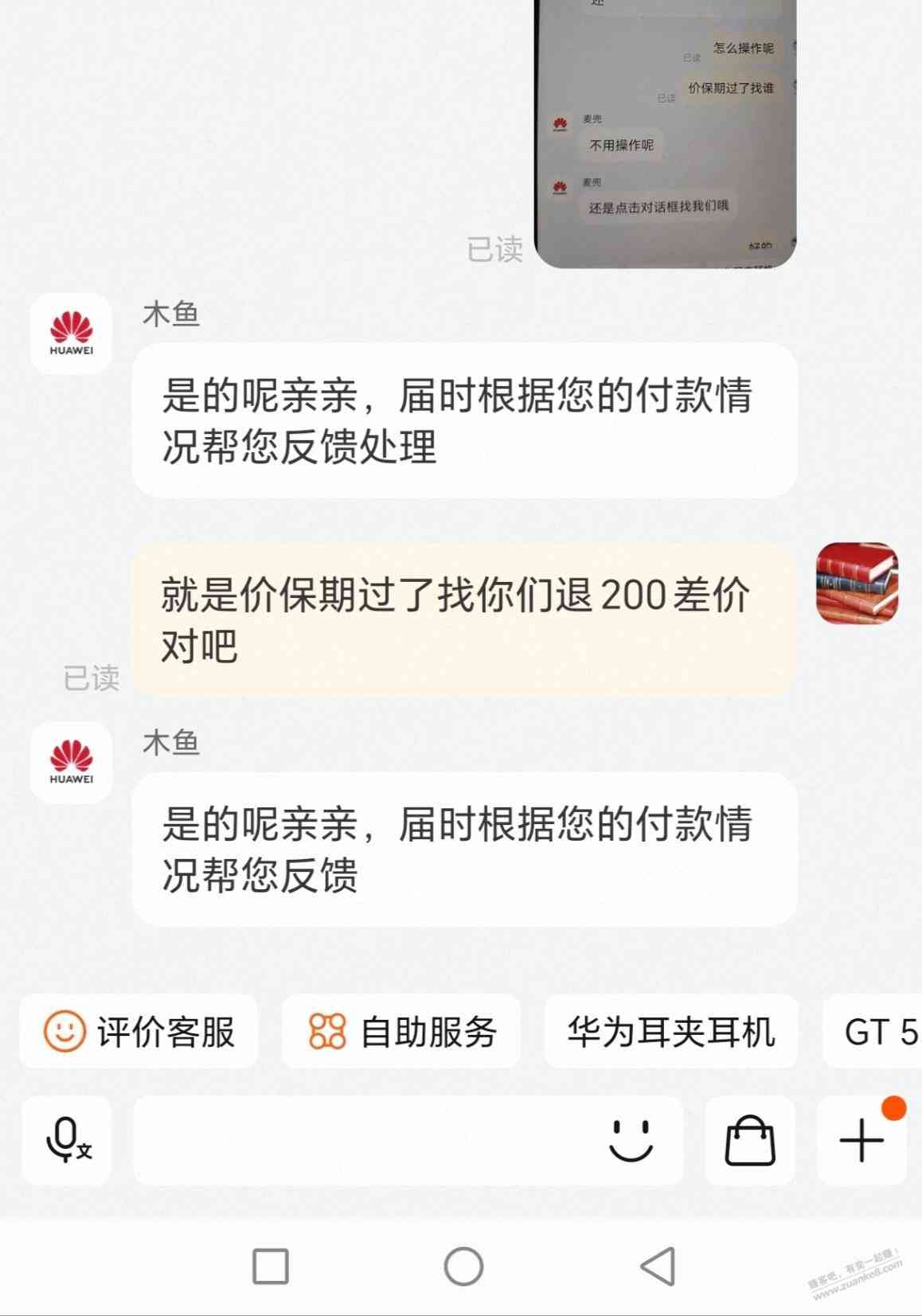This screenshot has height=1316, width=922.
Task: Open recent apps square button
Action: pyautogui.click(x=270, y=1266)
